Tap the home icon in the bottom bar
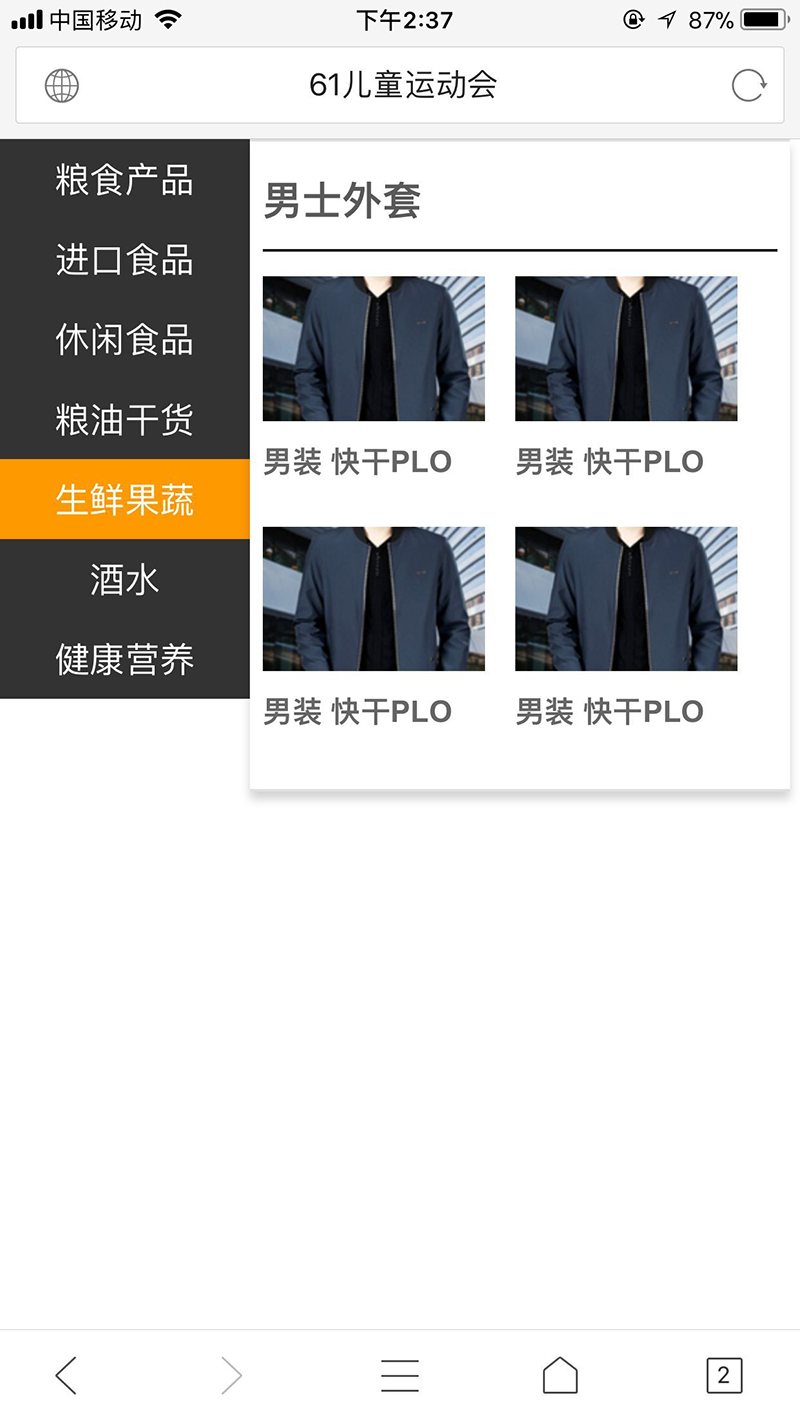800x1422 pixels. [x=560, y=1375]
